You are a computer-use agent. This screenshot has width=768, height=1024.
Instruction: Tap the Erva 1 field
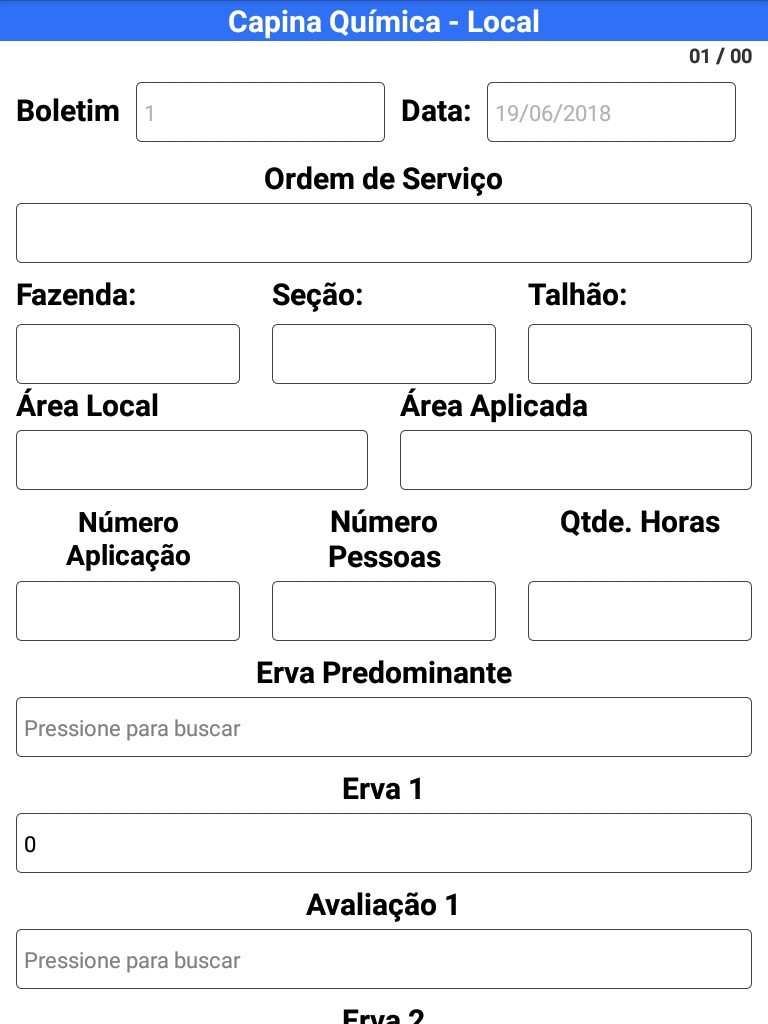pyautogui.click(x=384, y=843)
